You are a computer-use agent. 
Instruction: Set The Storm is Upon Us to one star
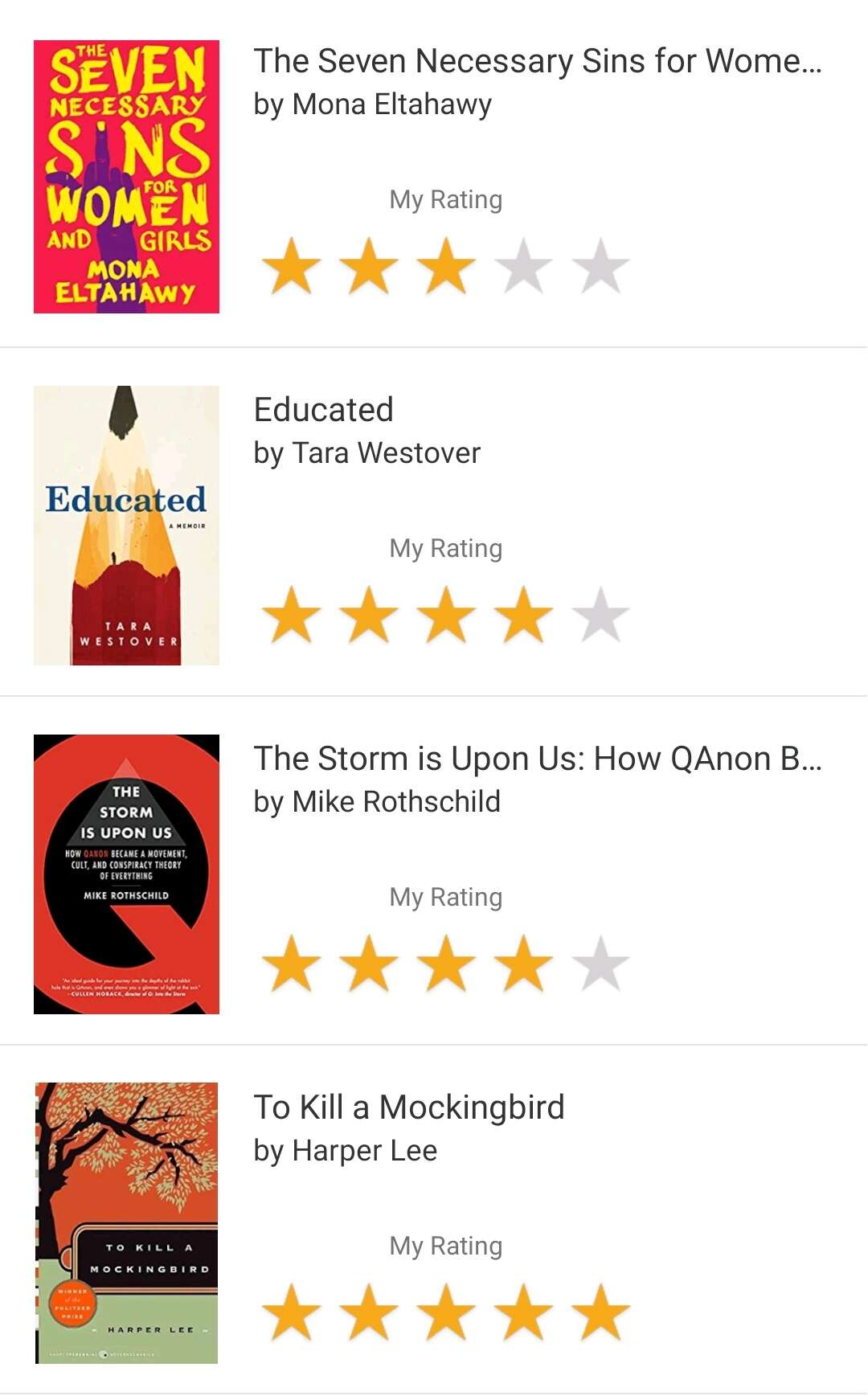[292, 964]
